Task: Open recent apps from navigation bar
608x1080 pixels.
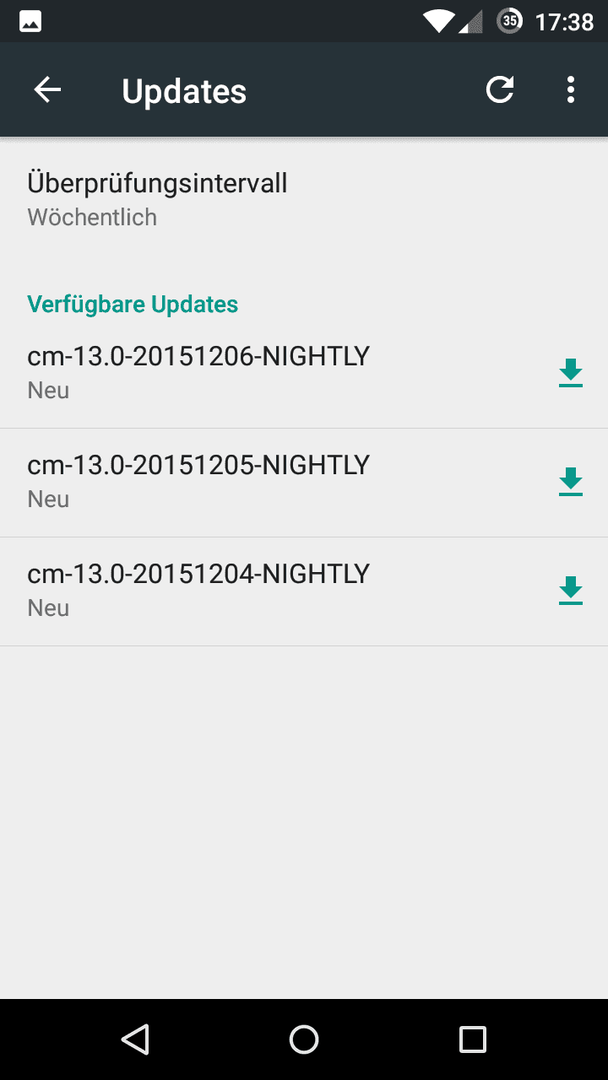Action: [x=472, y=1039]
